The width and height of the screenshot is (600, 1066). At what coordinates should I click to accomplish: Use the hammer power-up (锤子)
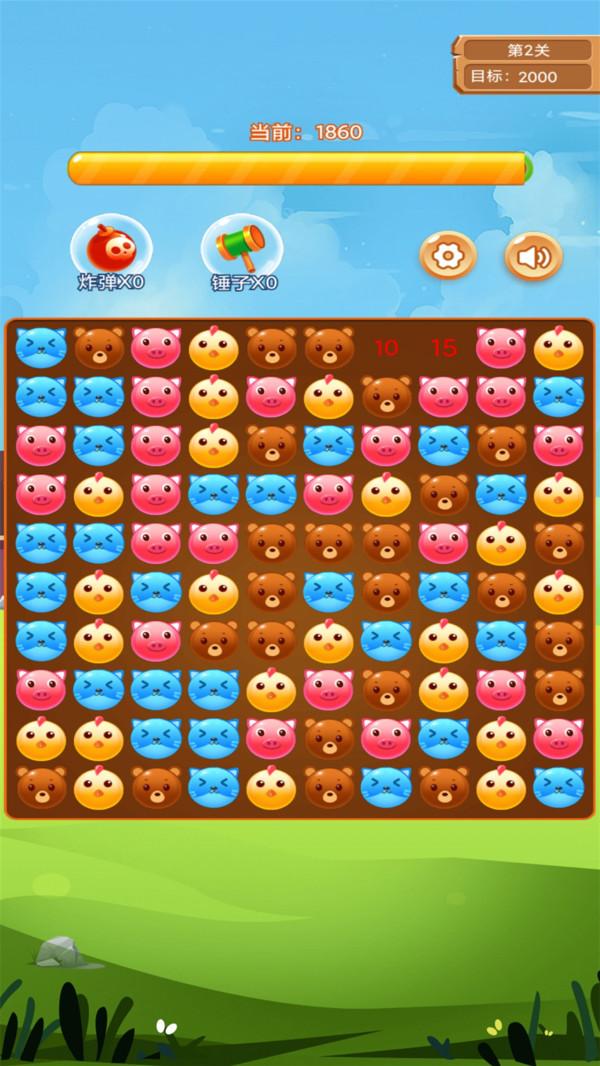(240, 250)
